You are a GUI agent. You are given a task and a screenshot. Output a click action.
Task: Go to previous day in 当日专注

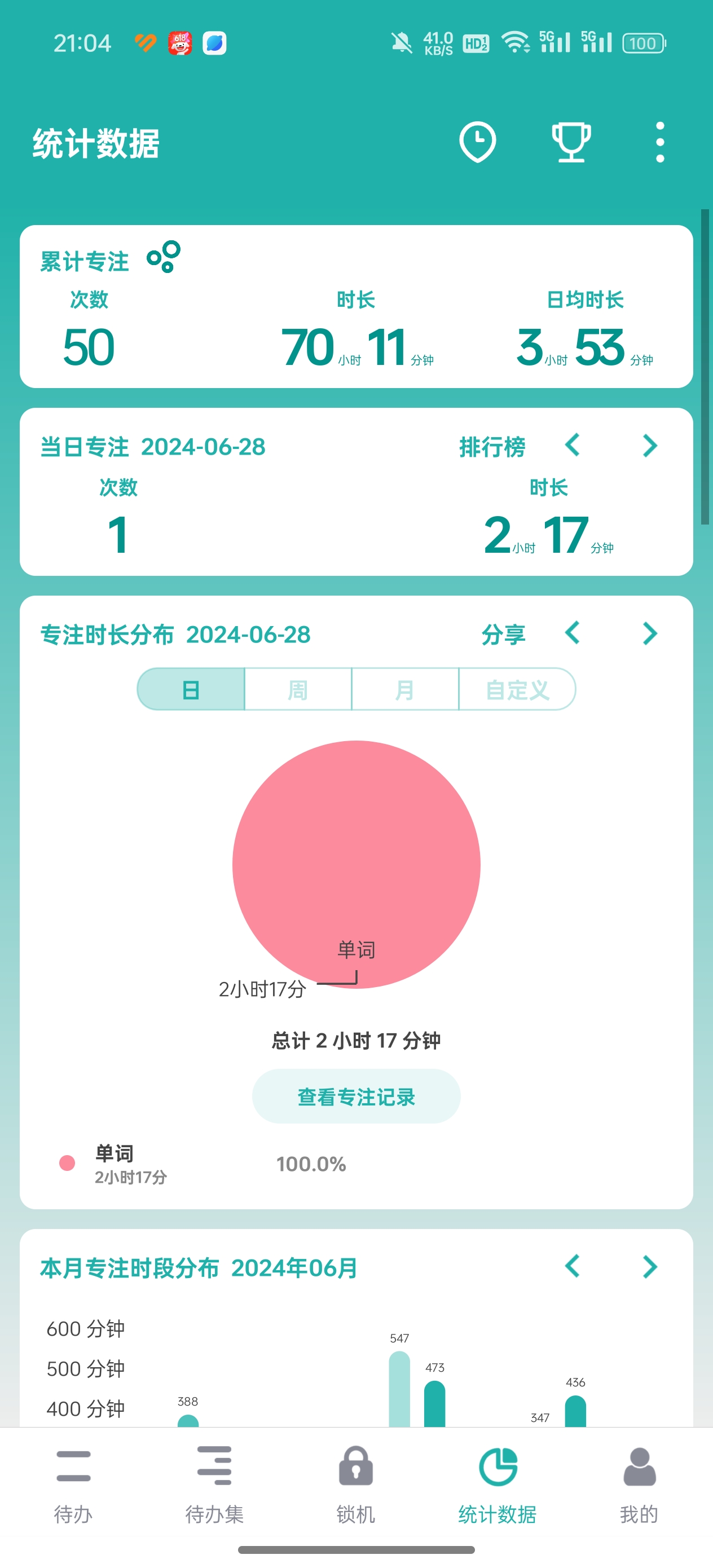[x=573, y=446]
